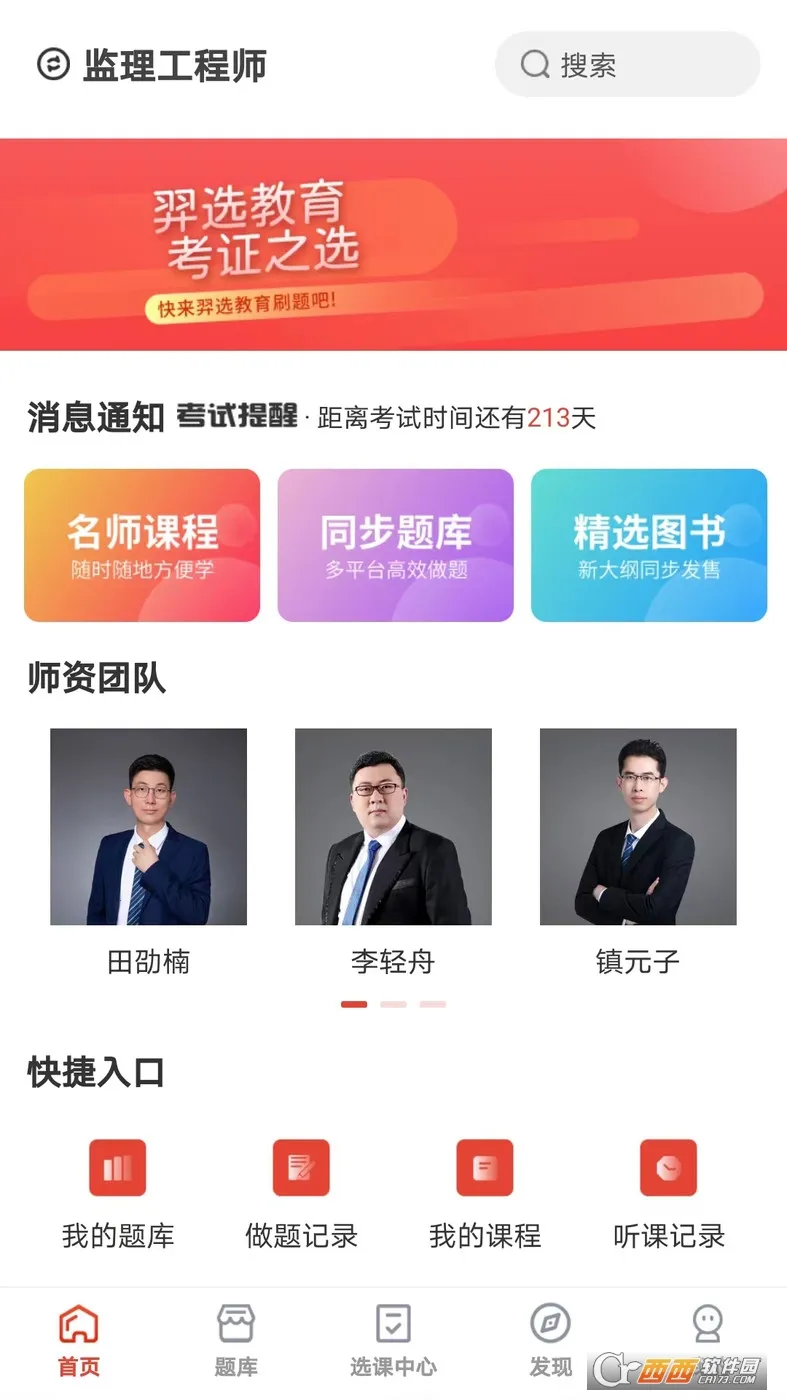Open the 羿选教育 promotional banner

(x=393, y=244)
